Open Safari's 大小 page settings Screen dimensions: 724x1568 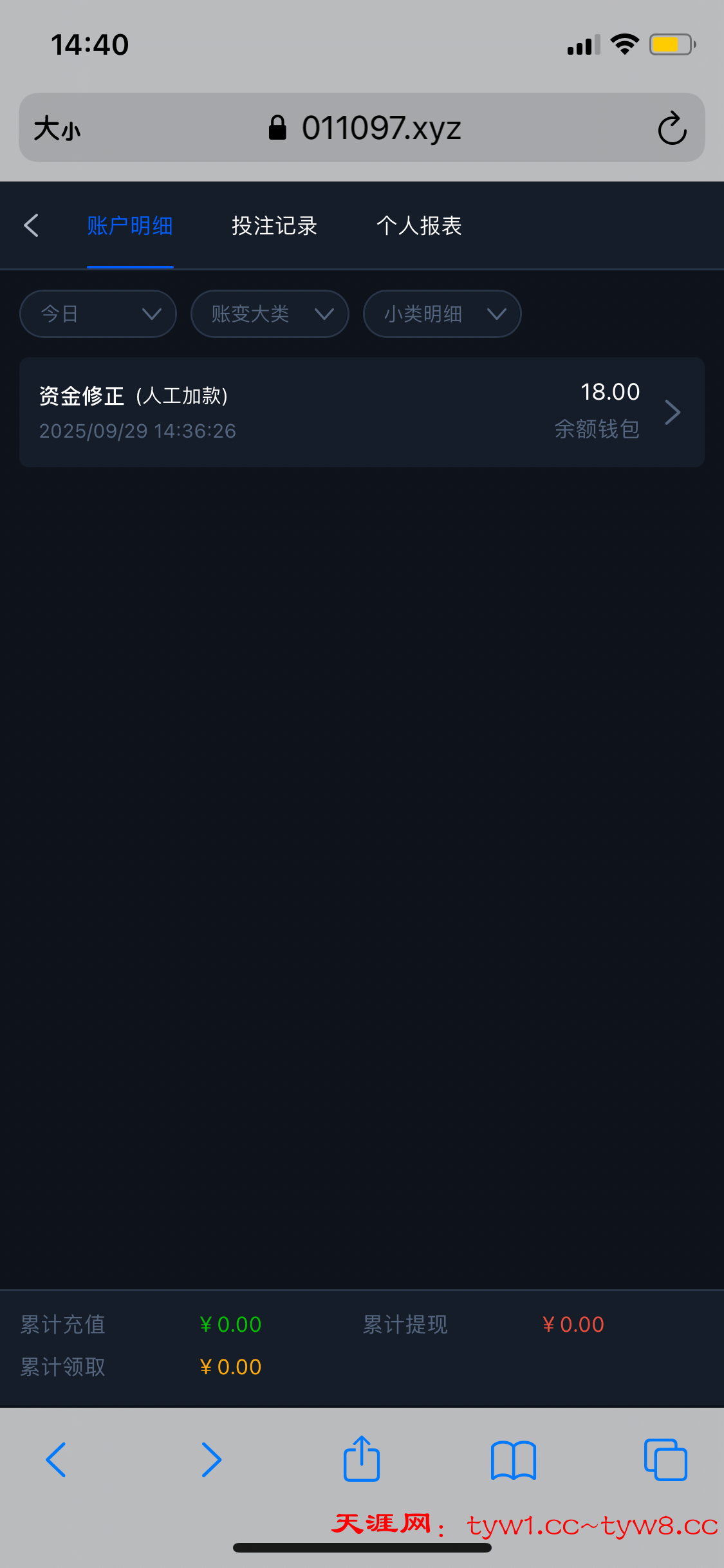[57, 128]
